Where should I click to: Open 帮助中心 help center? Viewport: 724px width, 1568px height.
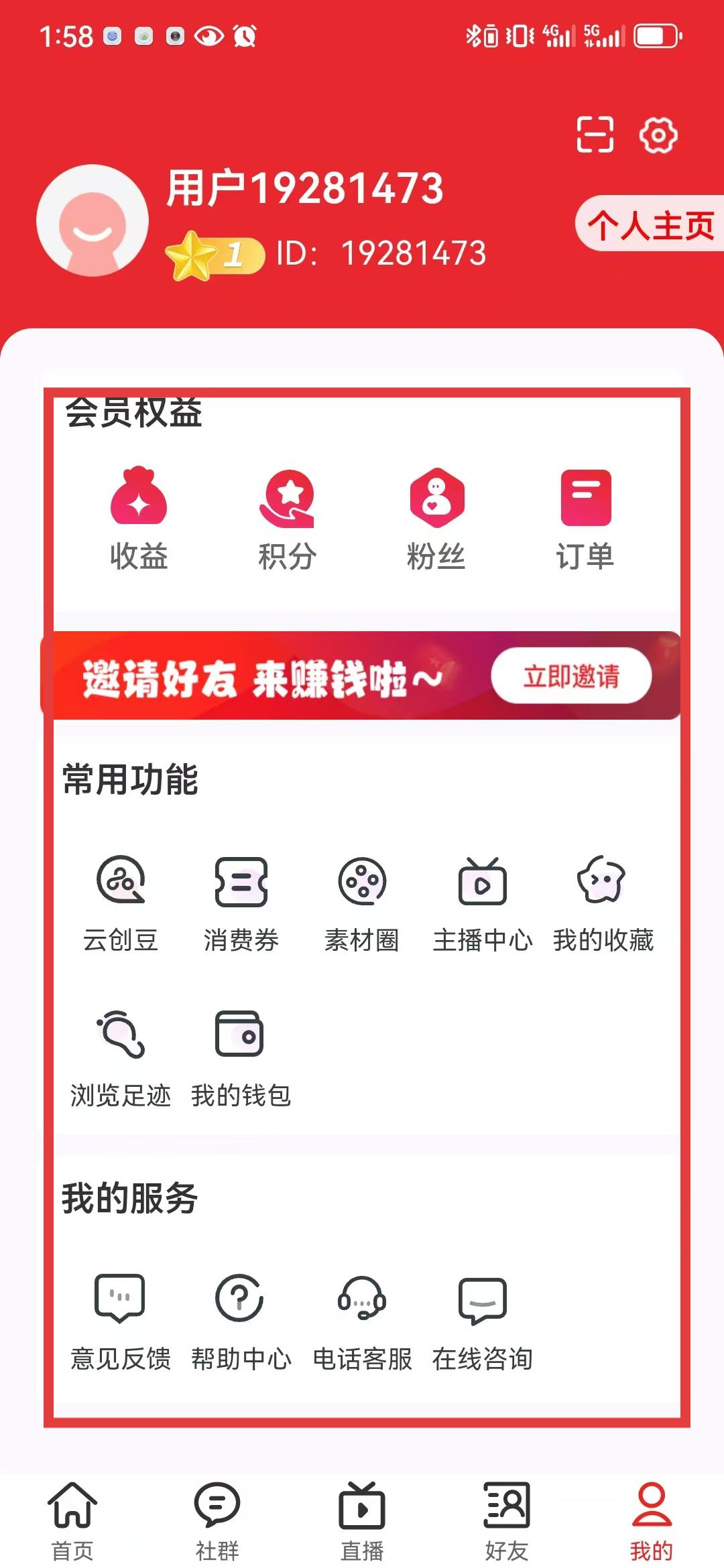241,1321
